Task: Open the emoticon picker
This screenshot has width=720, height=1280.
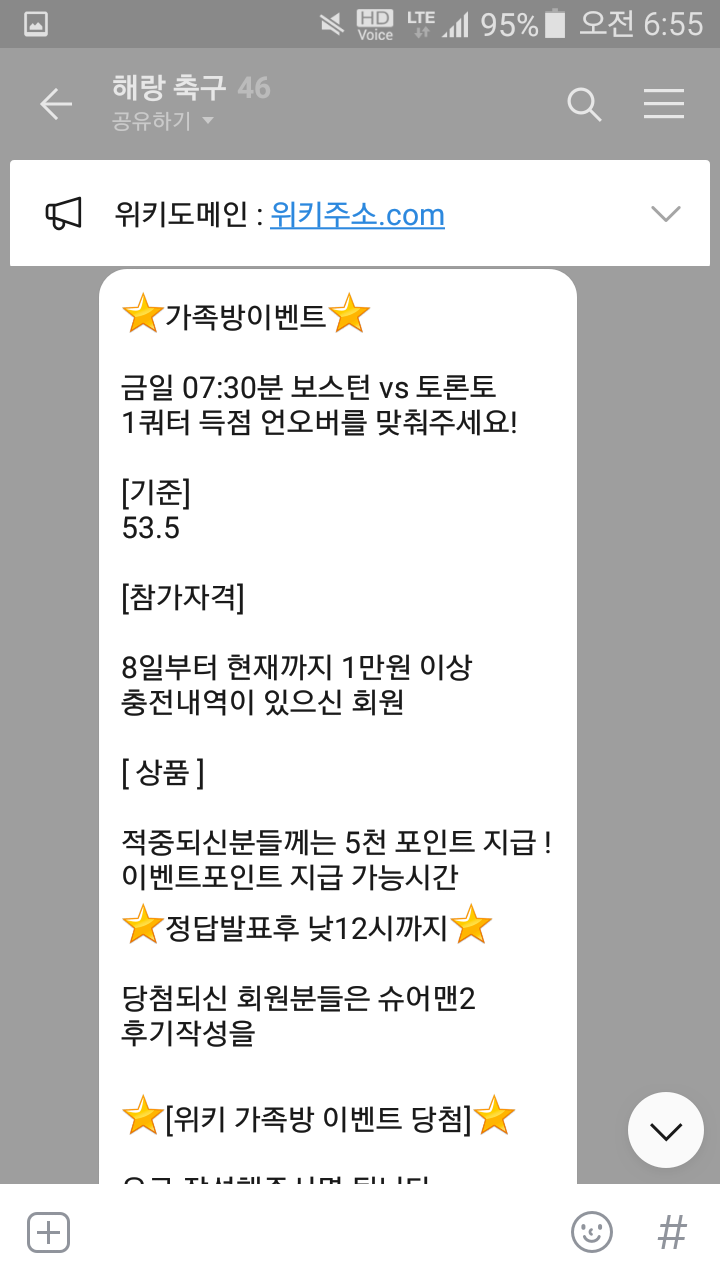Action: pyautogui.click(x=591, y=1232)
